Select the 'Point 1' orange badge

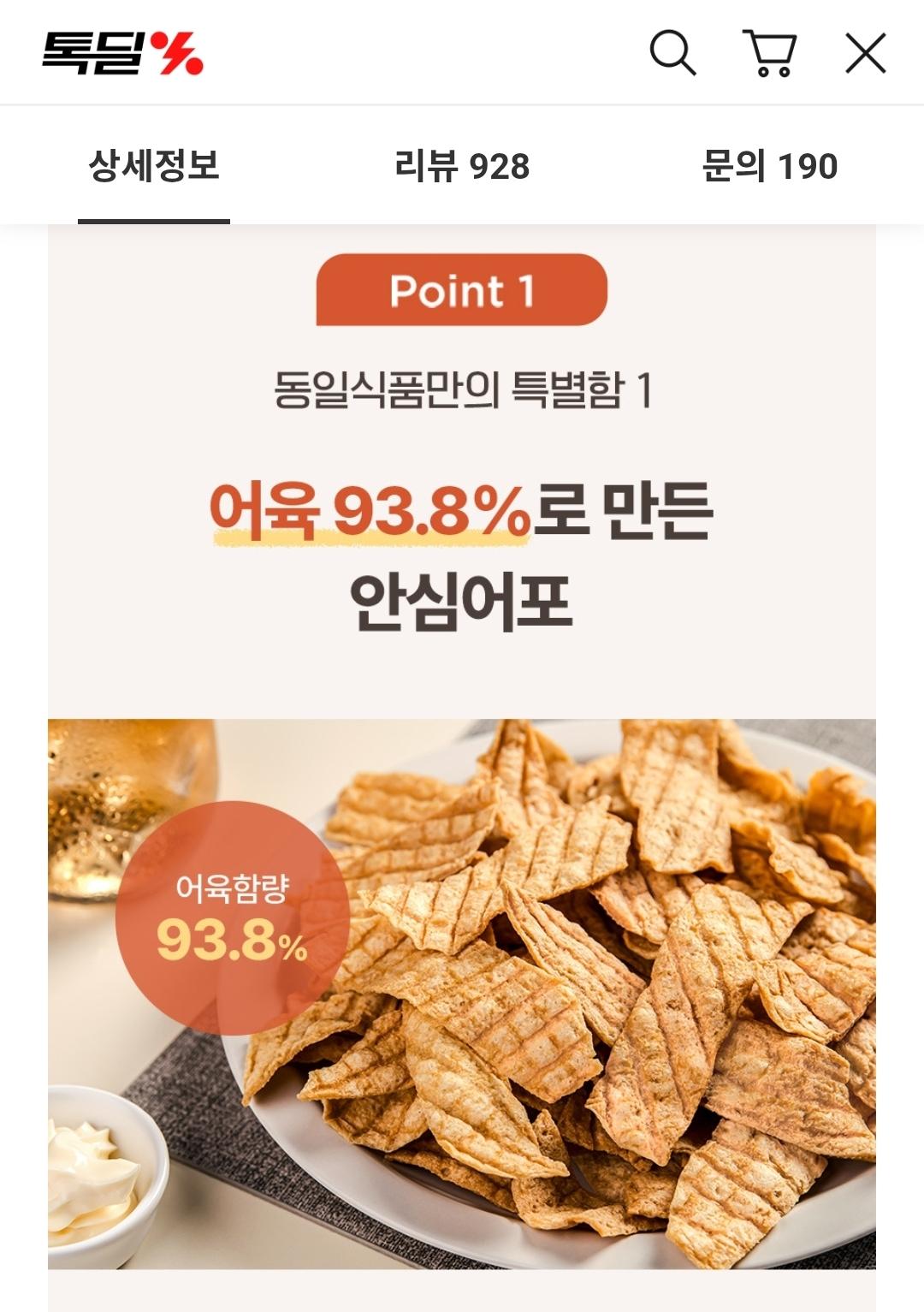pos(462,291)
